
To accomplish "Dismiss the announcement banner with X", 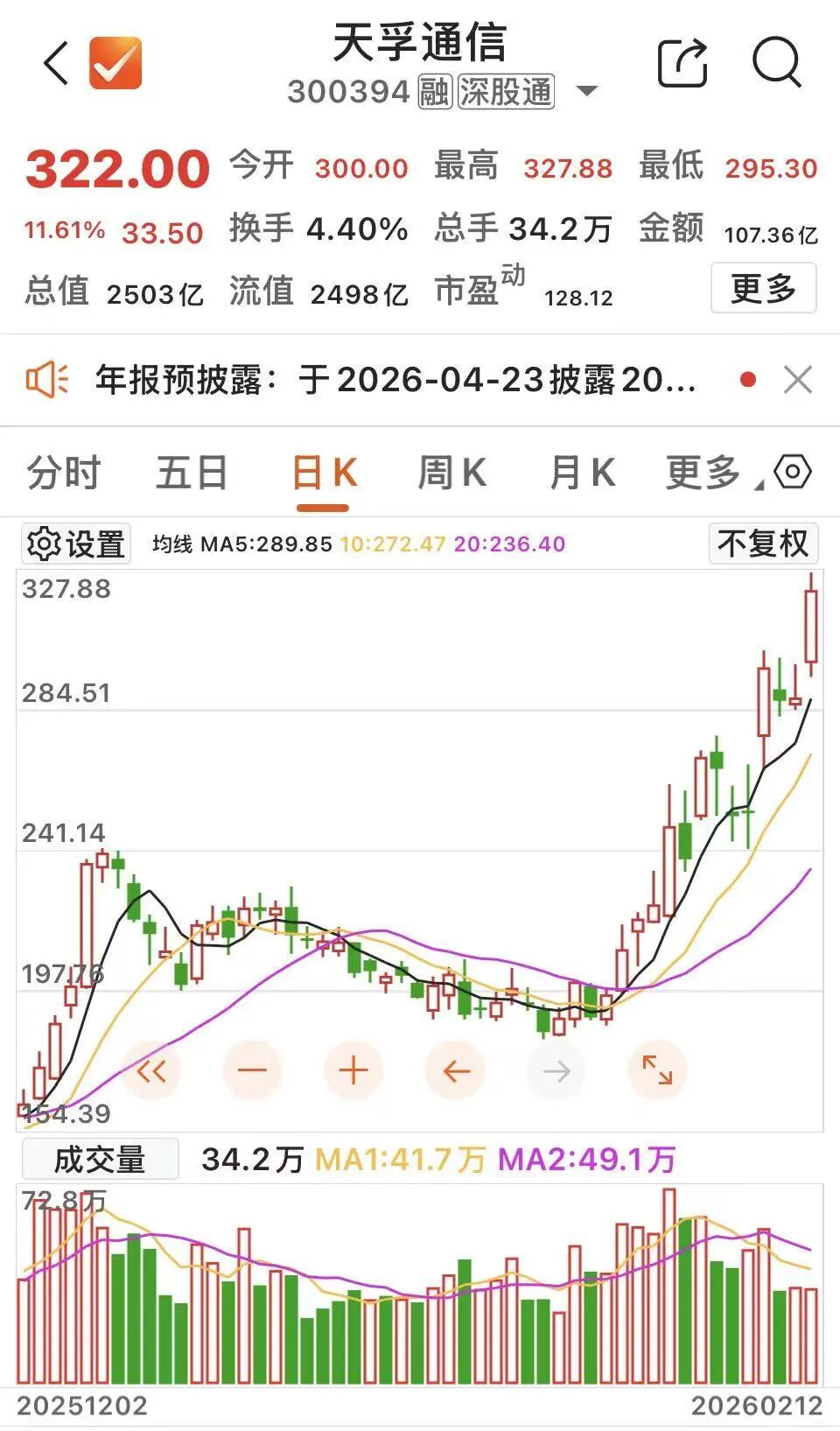I will pos(797,380).
